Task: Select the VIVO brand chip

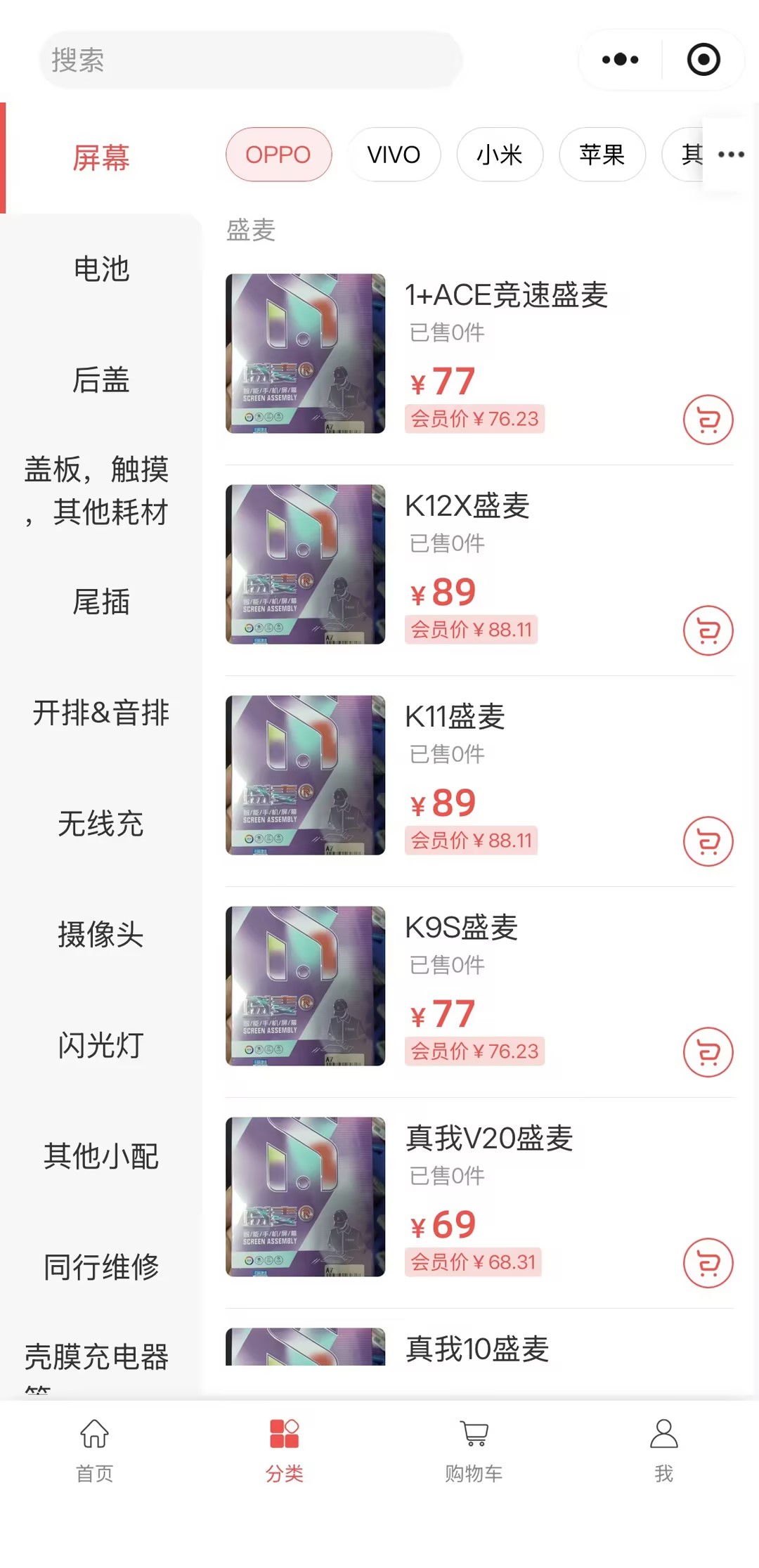Action: pos(394,155)
